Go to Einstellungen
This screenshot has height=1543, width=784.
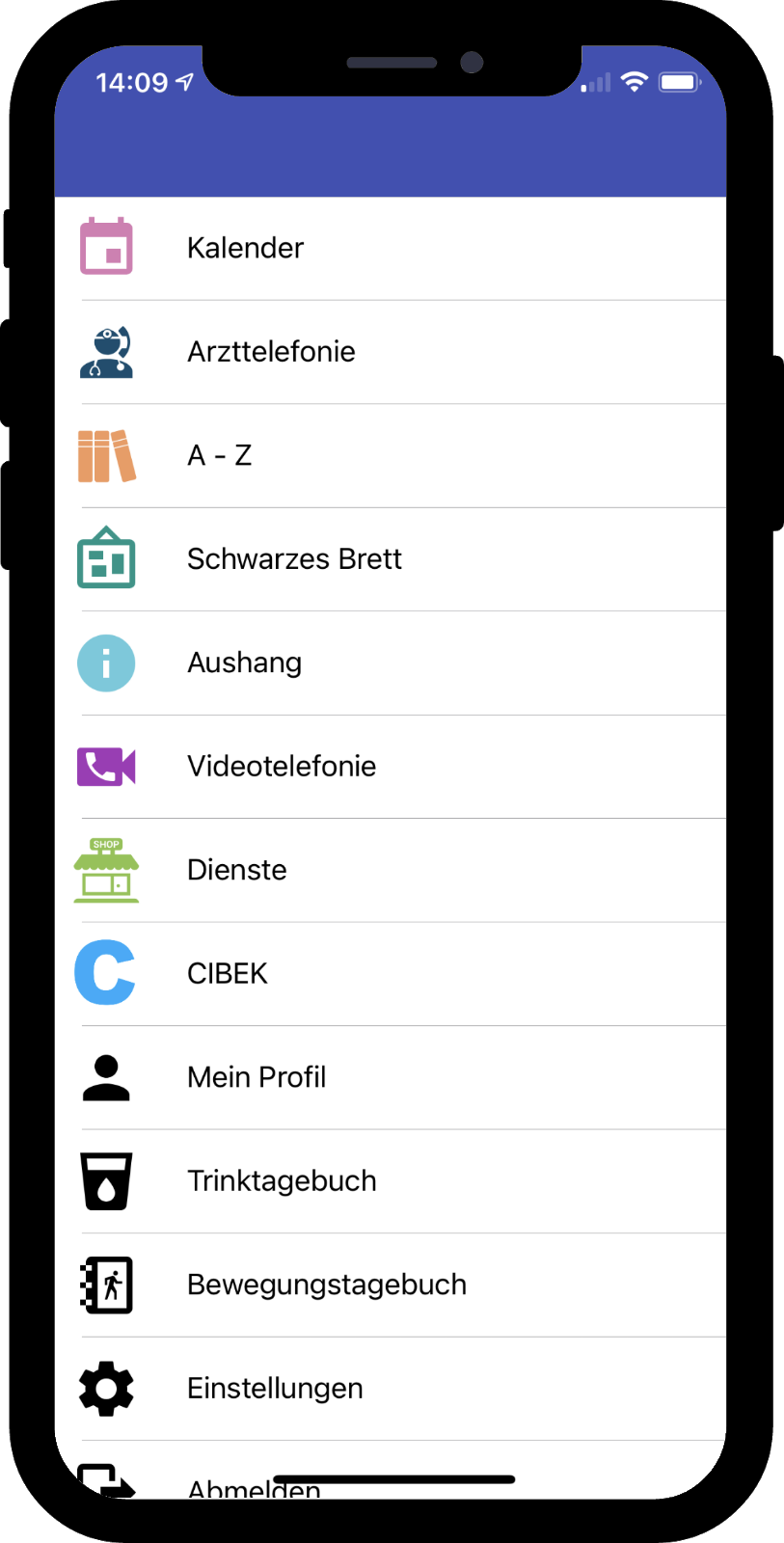(x=391, y=1389)
